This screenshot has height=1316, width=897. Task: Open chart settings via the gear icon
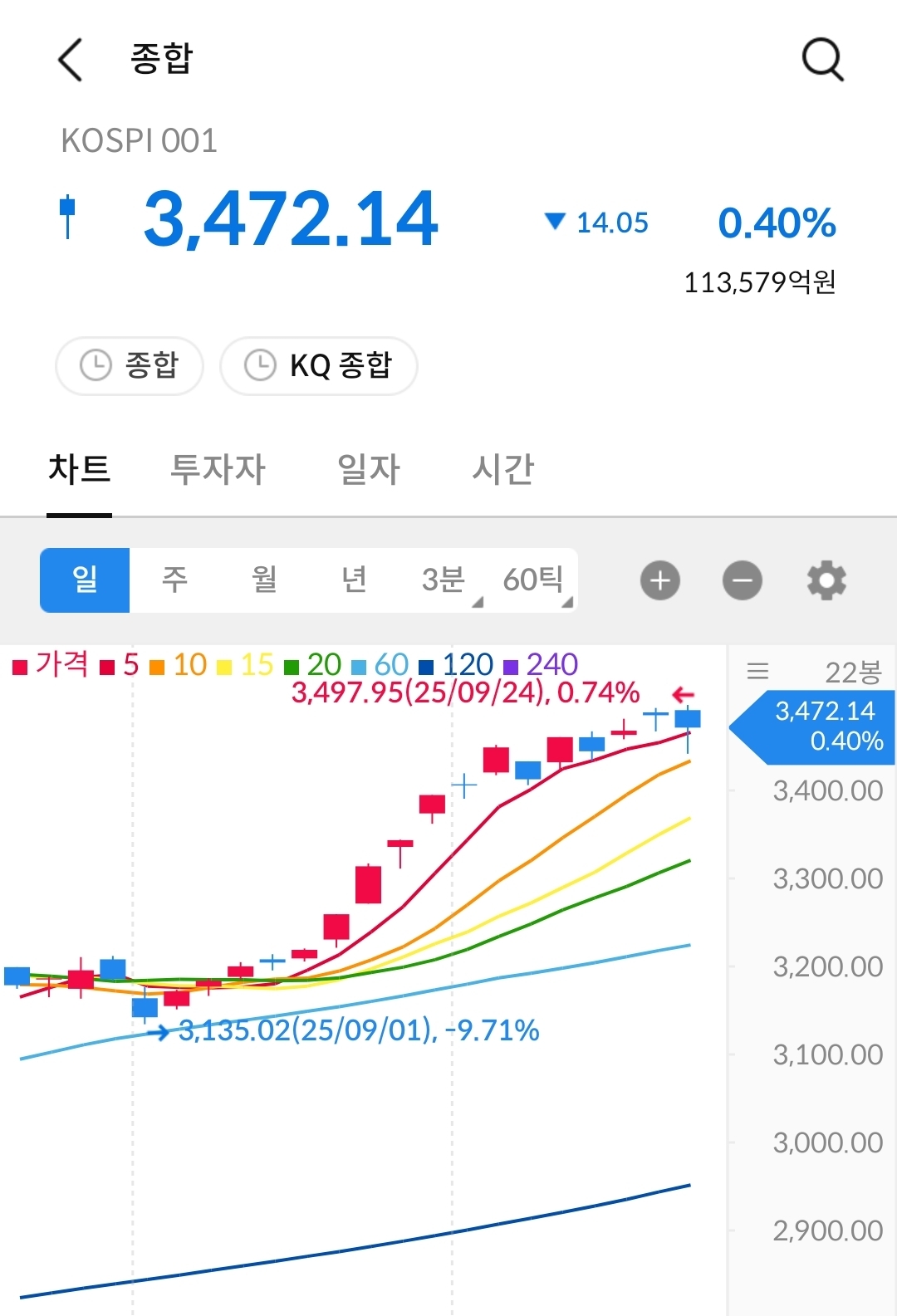(826, 580)
